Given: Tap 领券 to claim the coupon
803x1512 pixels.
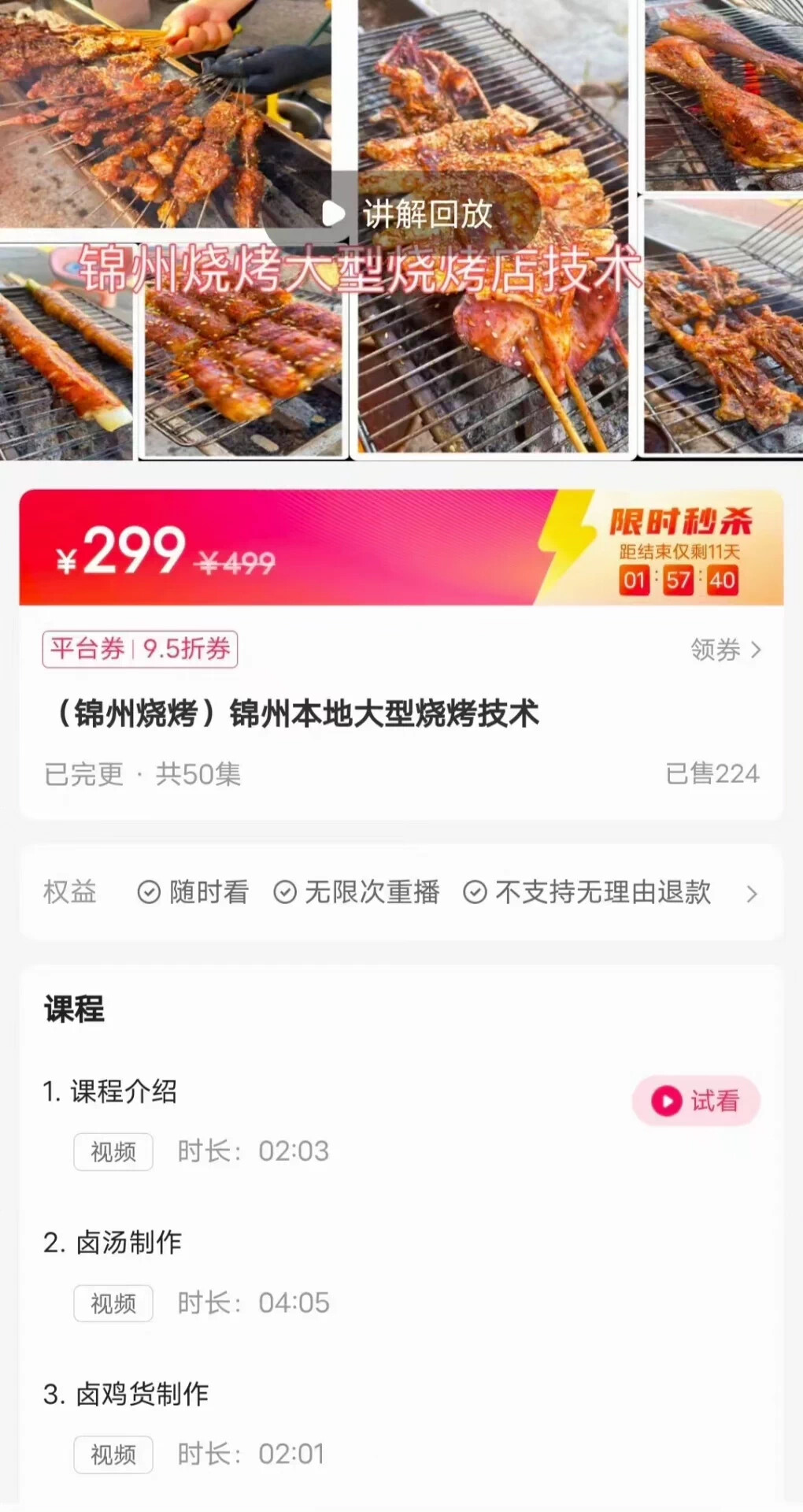Looking at the screenshot, I should (x=725, y=650).
